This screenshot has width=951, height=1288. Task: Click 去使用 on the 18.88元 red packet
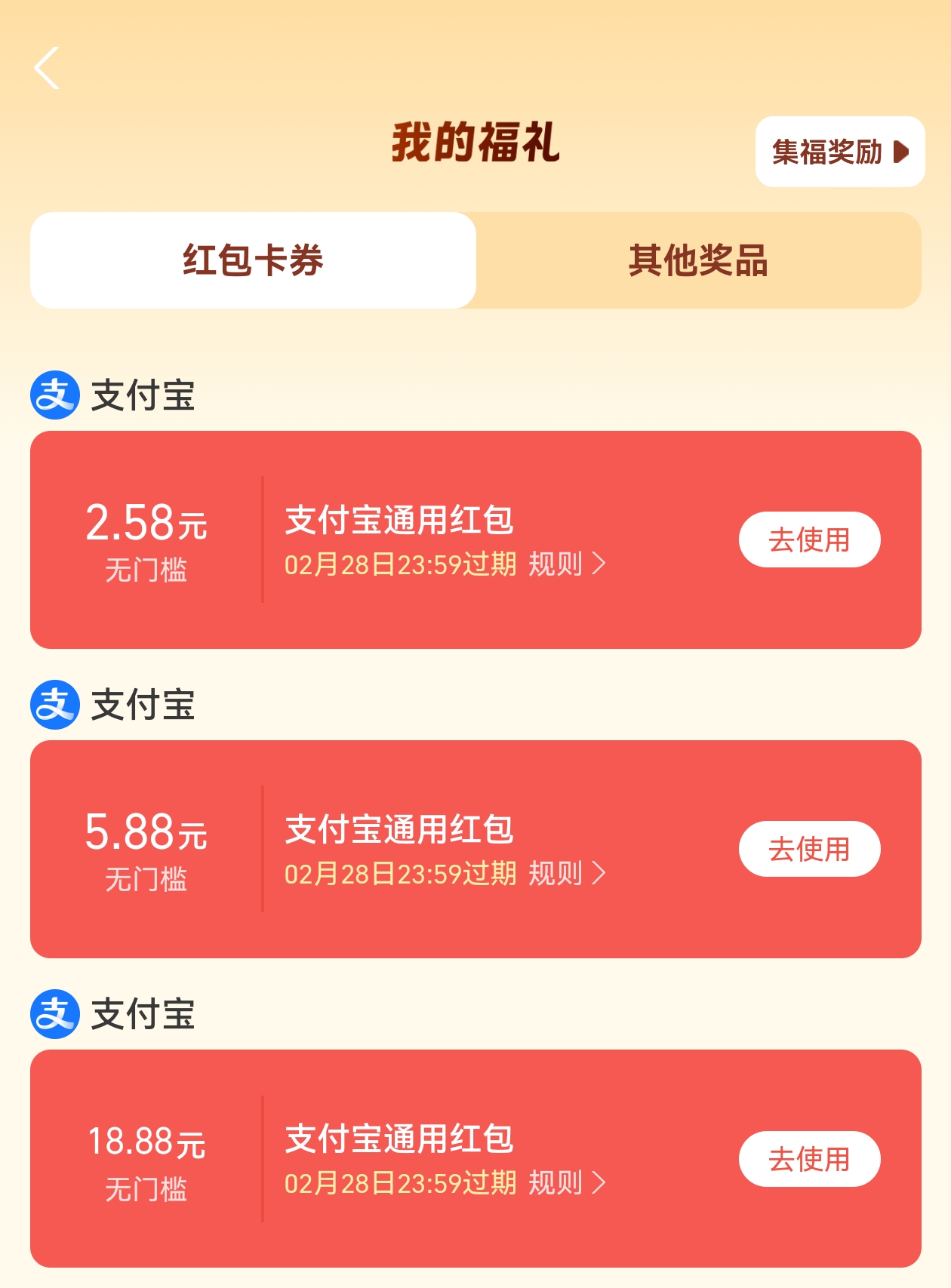pyautogui.click(x=809, y=1159)
